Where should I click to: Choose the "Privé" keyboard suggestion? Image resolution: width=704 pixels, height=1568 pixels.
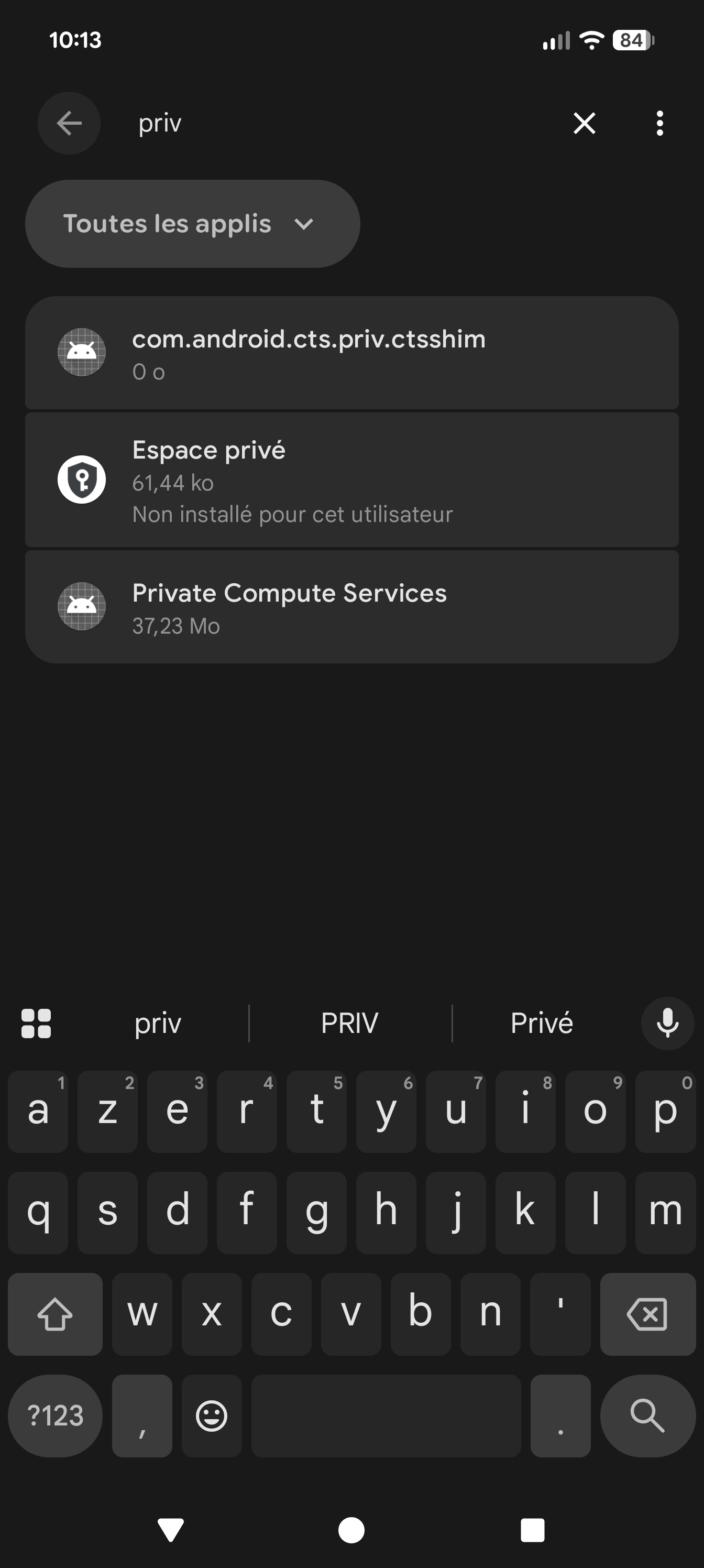click(542, 1023)
